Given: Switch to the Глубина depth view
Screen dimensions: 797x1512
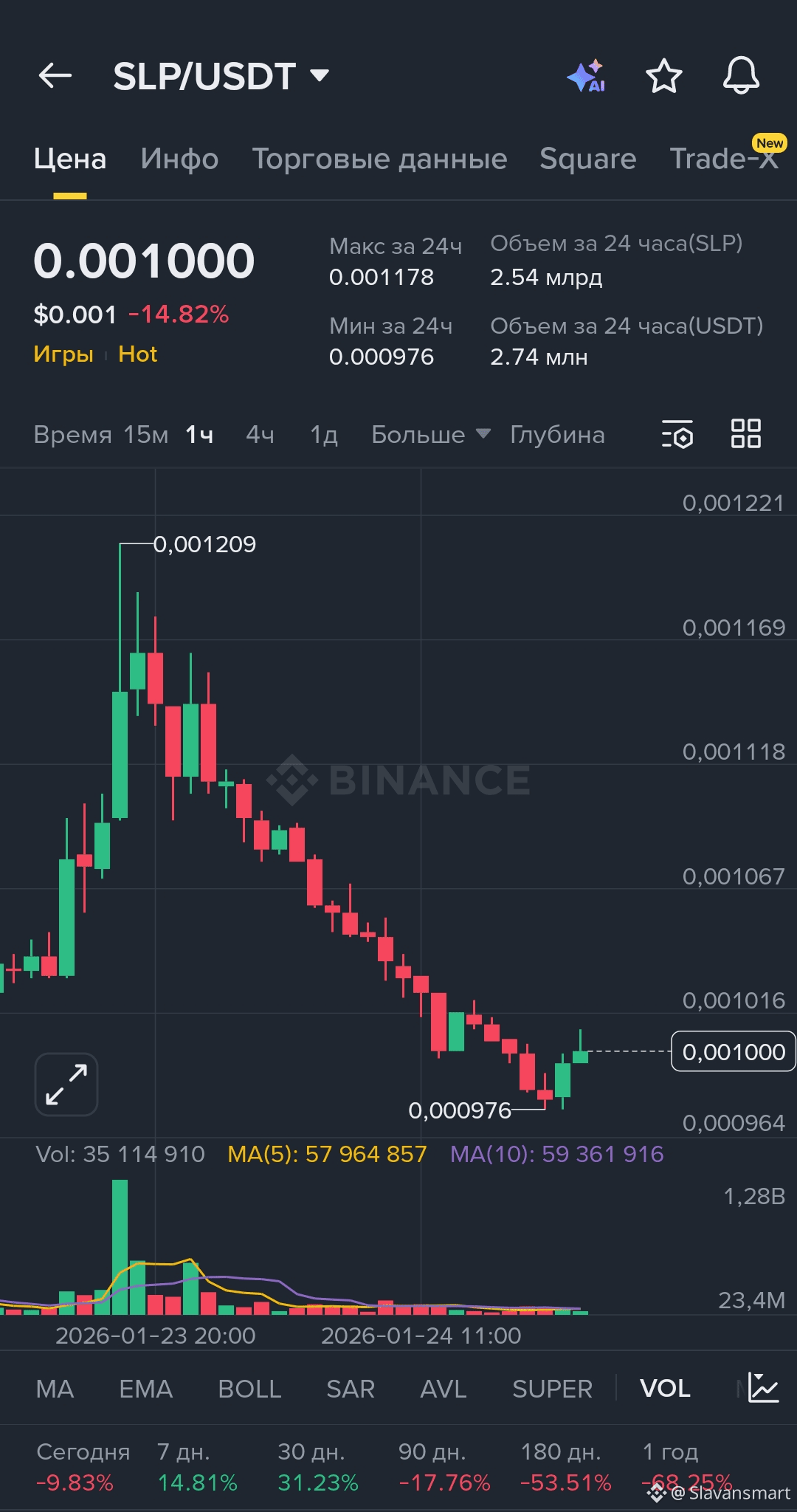Looking at the screenshot, I should click(x=557, y=435).
